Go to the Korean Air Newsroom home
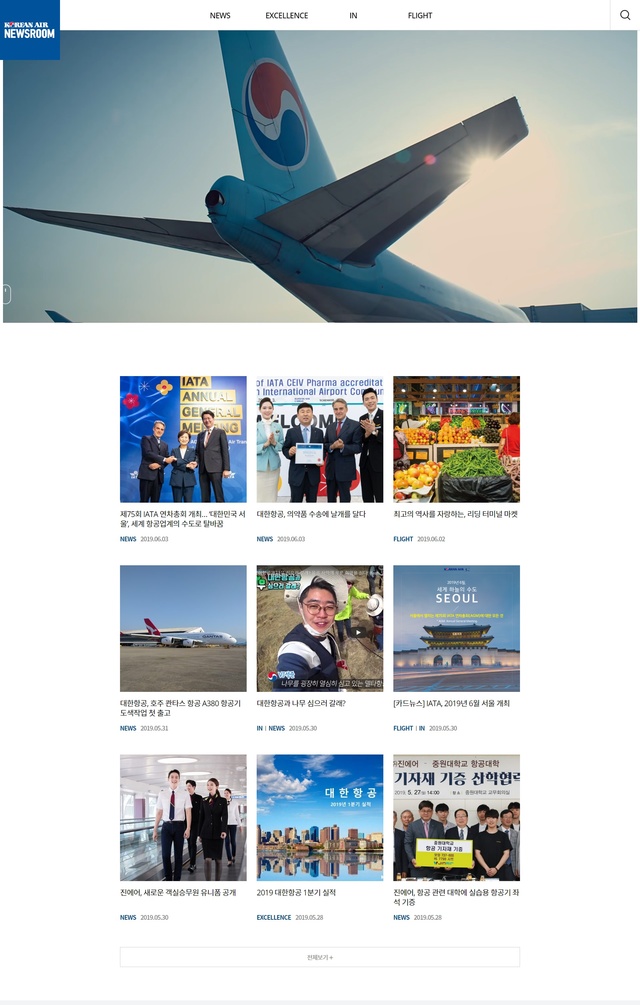 click(30, 29)
